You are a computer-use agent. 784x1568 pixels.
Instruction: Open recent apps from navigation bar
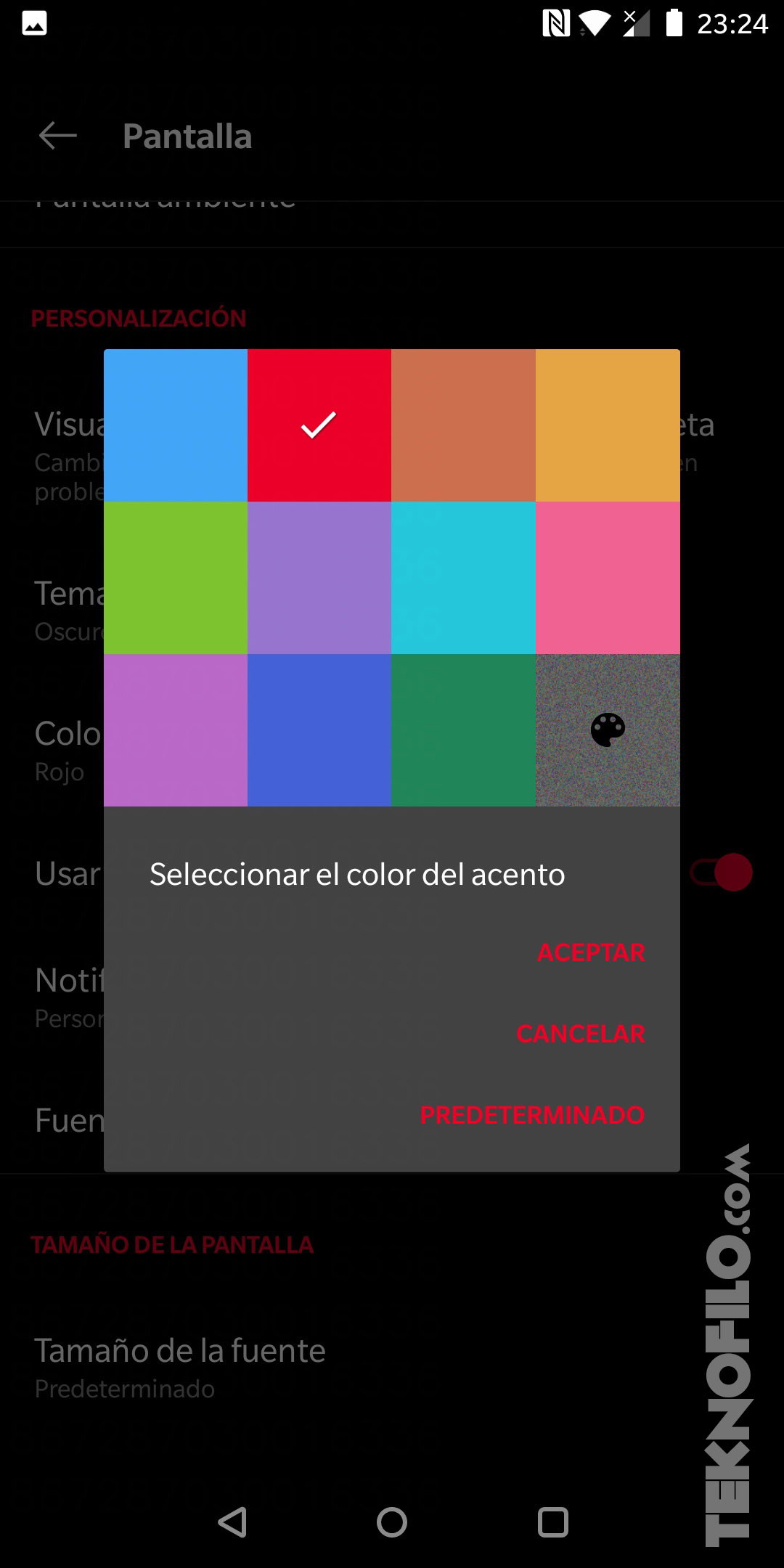553,1522
